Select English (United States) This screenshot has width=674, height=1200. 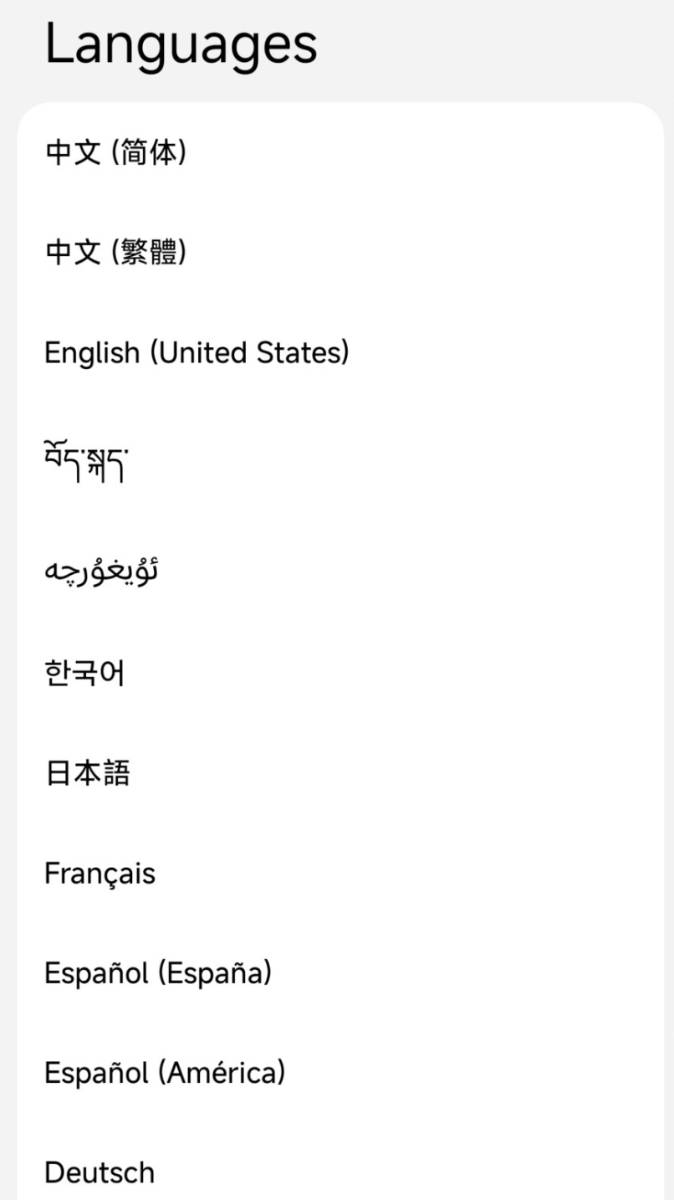pyautogui.click(x=340, y=353)
